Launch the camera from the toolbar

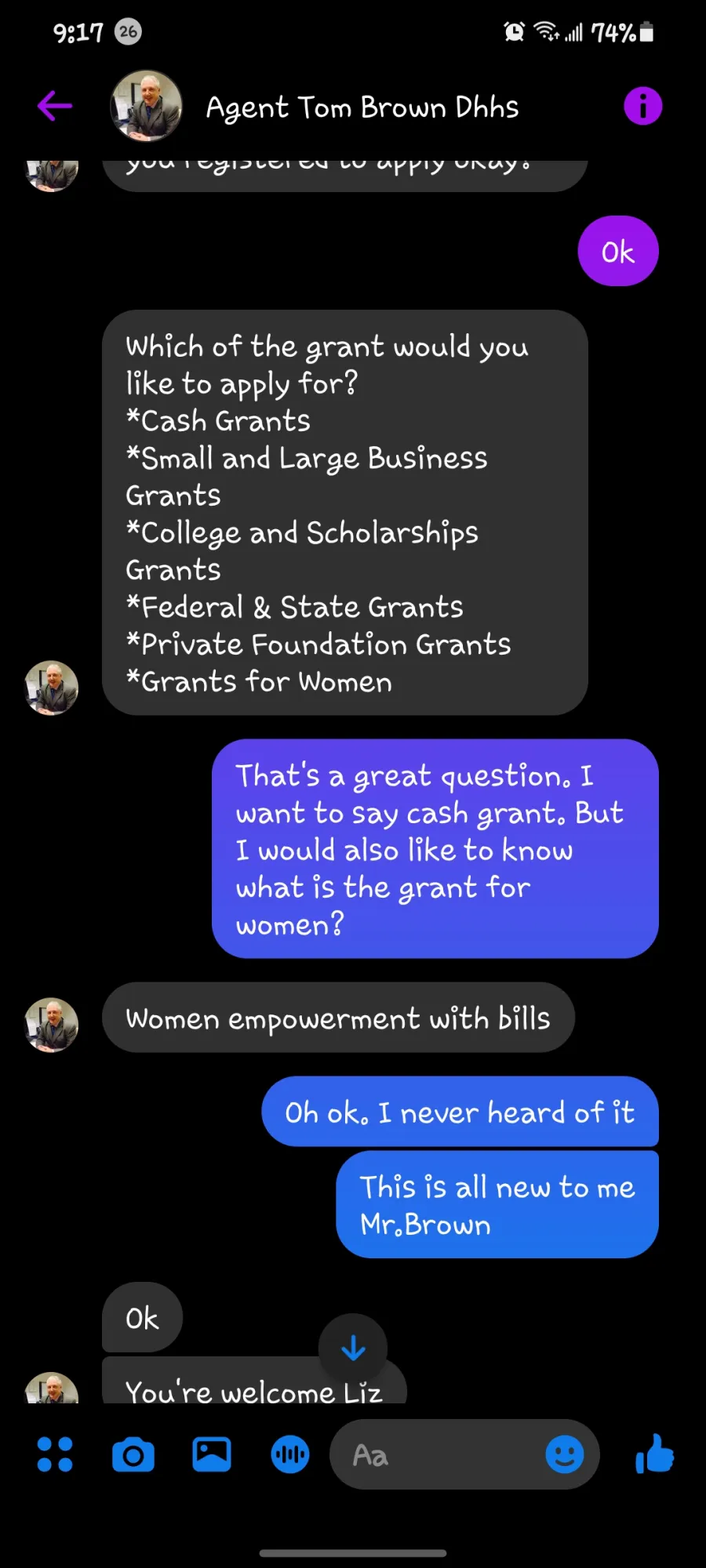click(x=133, y=1455)
